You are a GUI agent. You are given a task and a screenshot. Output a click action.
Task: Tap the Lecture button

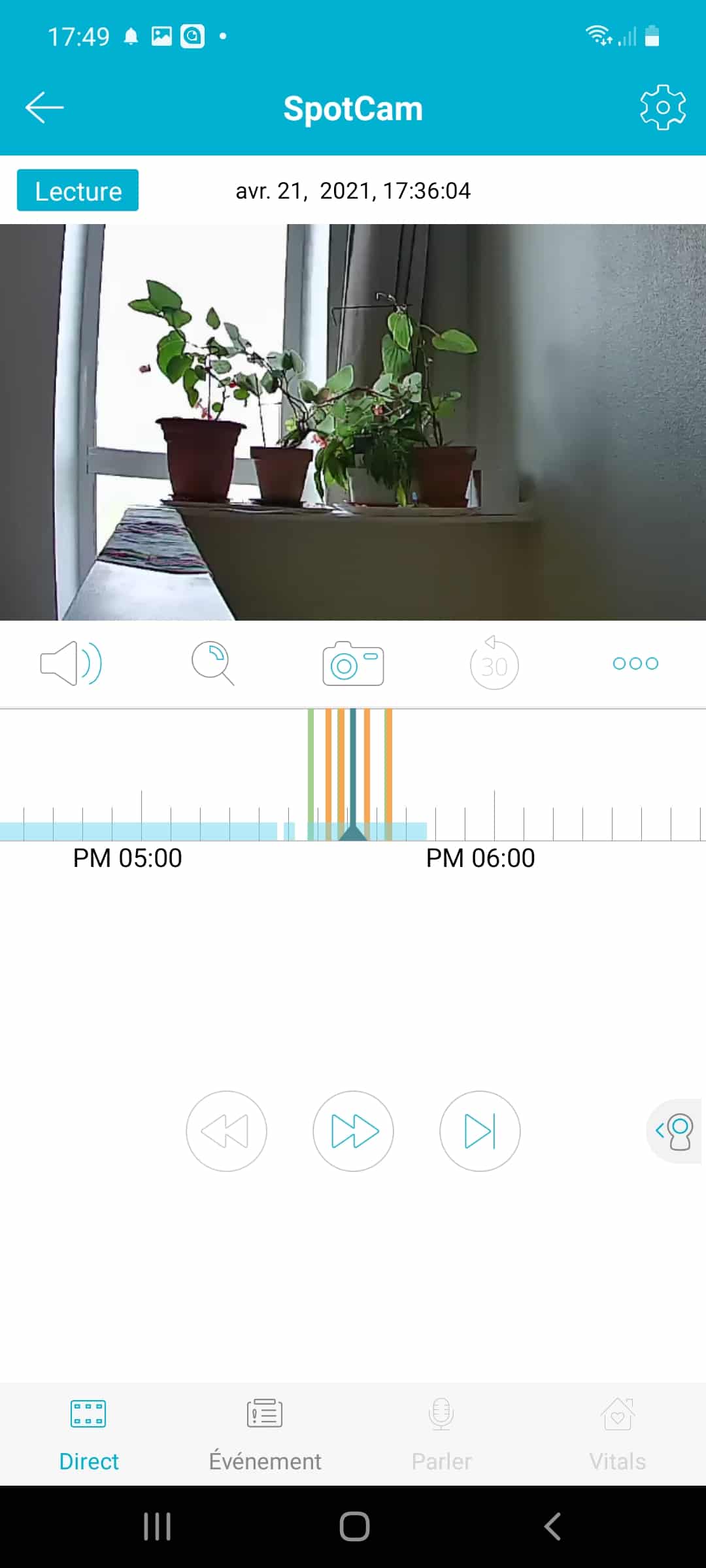coord(78,190)
